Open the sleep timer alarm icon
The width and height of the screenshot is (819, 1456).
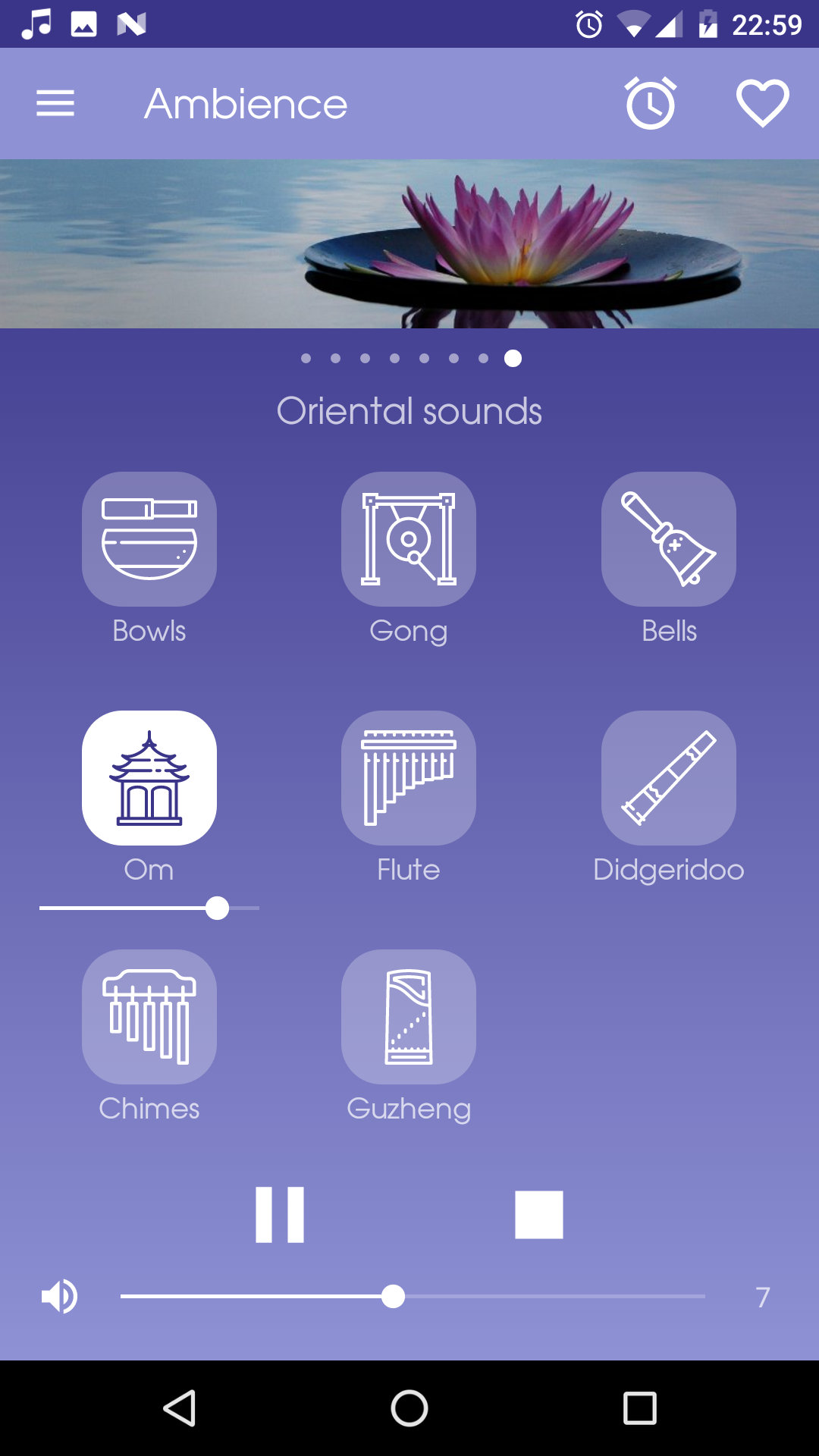(651, 103)
